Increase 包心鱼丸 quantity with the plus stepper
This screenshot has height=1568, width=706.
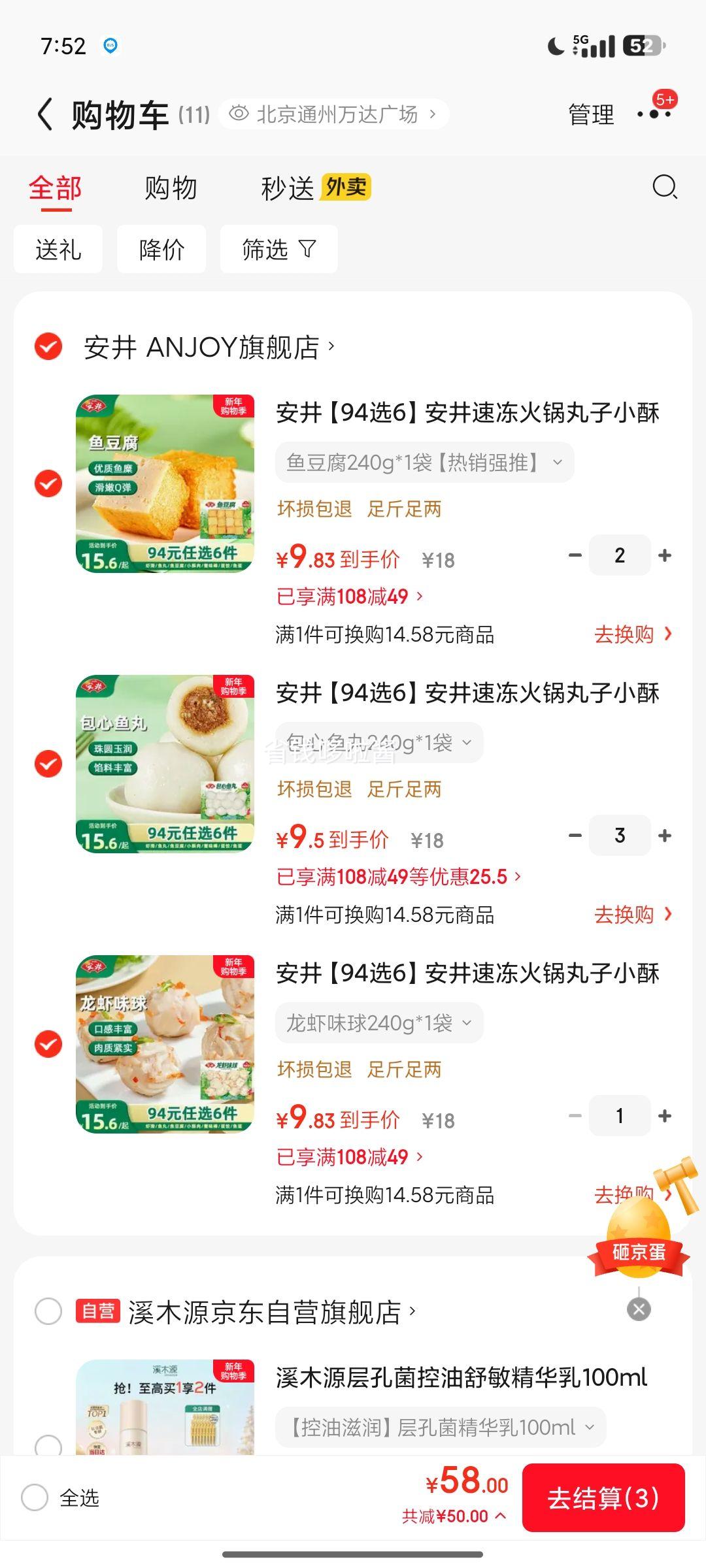tap(665, 836)
